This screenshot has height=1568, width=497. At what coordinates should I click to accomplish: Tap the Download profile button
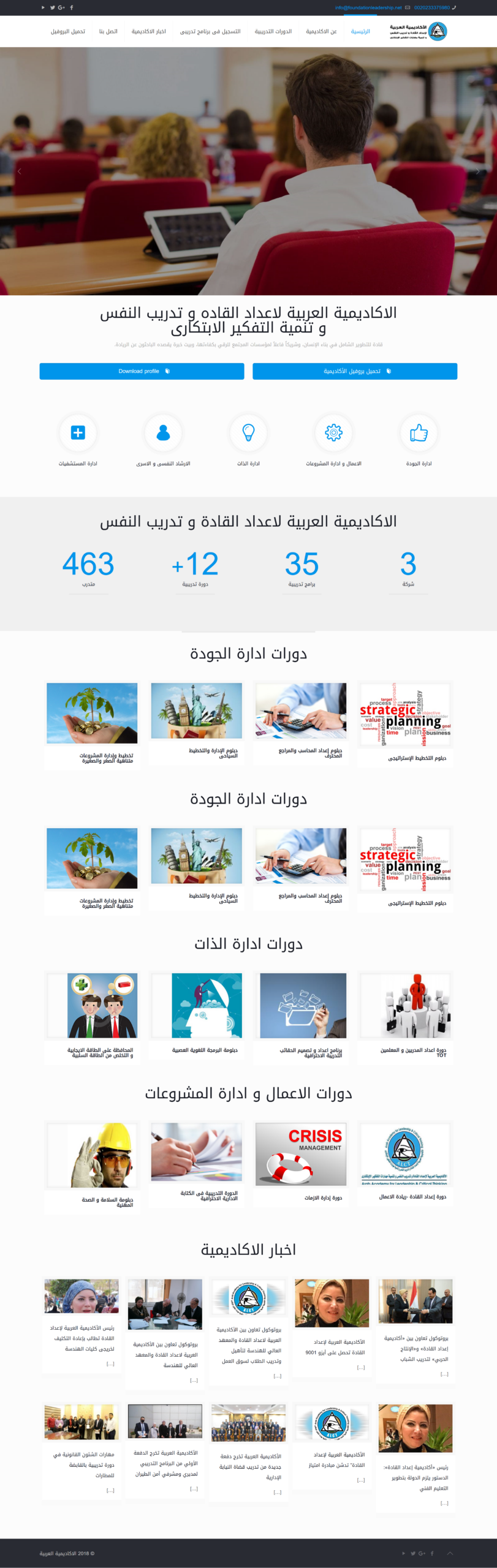coord(142,371)
